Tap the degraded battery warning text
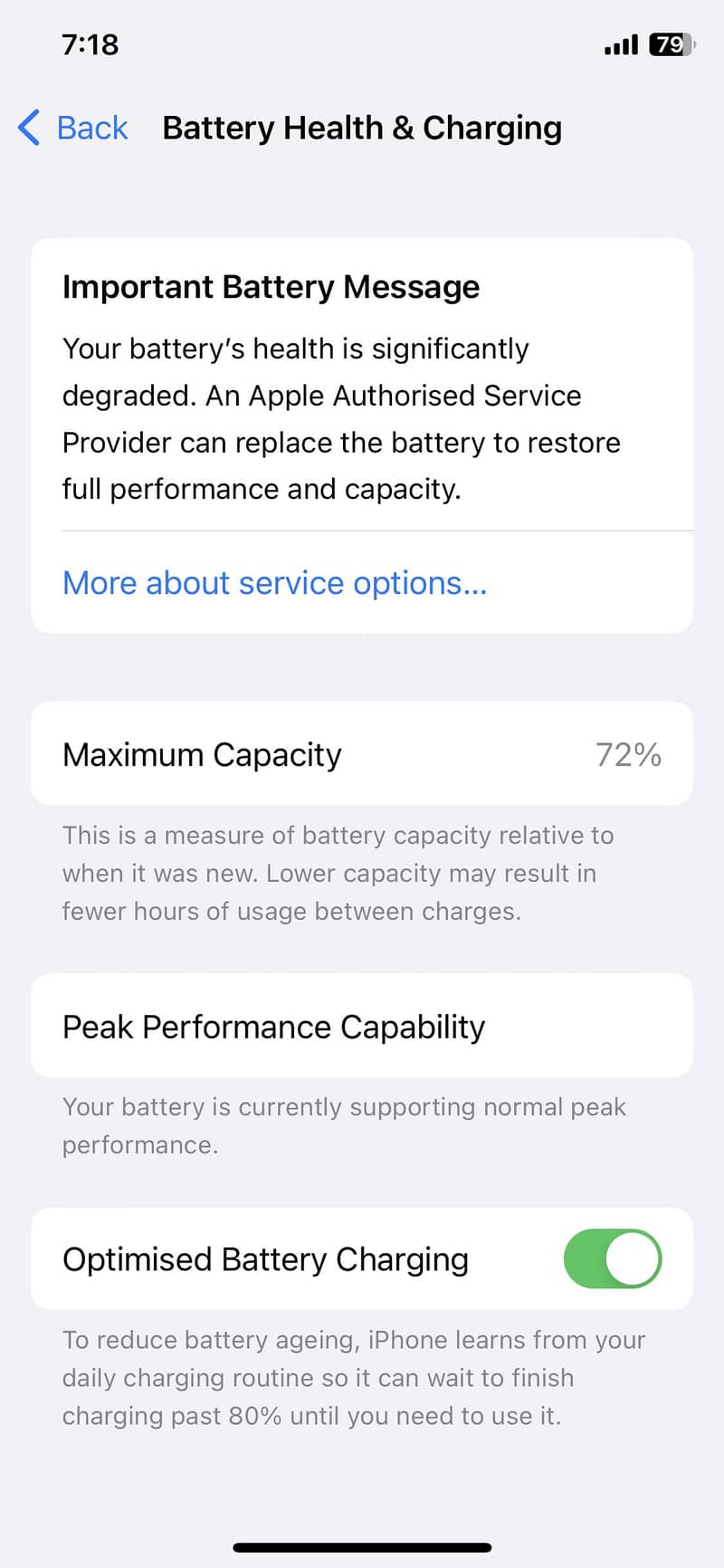This screenshot has width=724, height=1568. coord(341,418)
